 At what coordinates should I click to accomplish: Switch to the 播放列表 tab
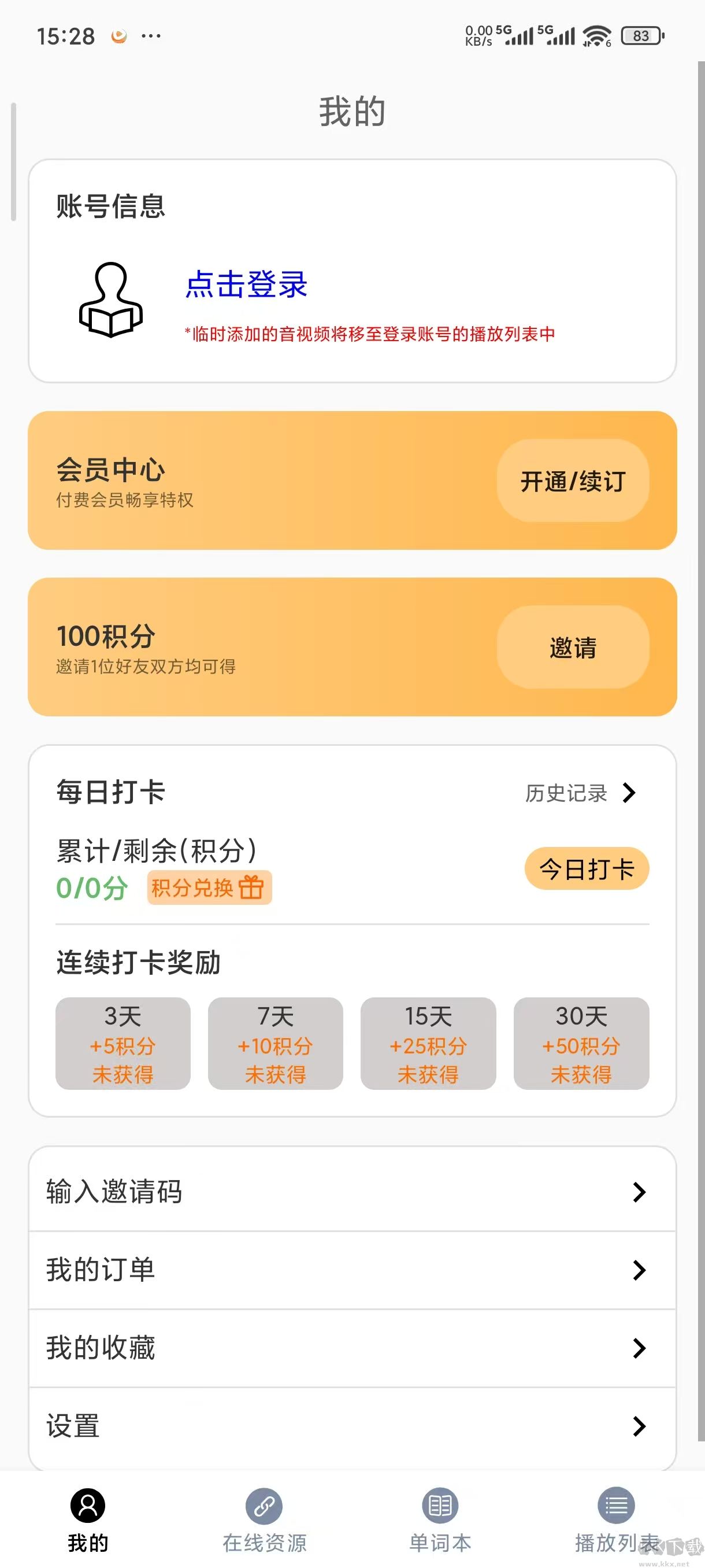[x=615, y=1522]
